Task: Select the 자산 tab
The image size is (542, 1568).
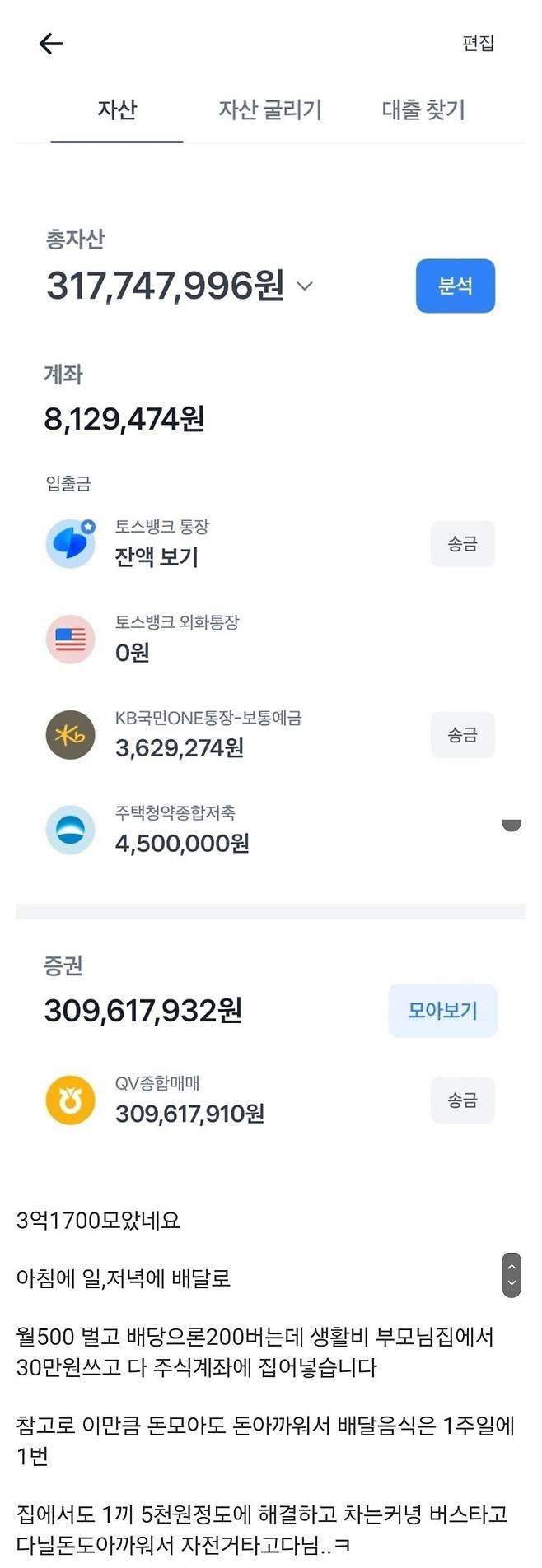Action: click(117, 109)
